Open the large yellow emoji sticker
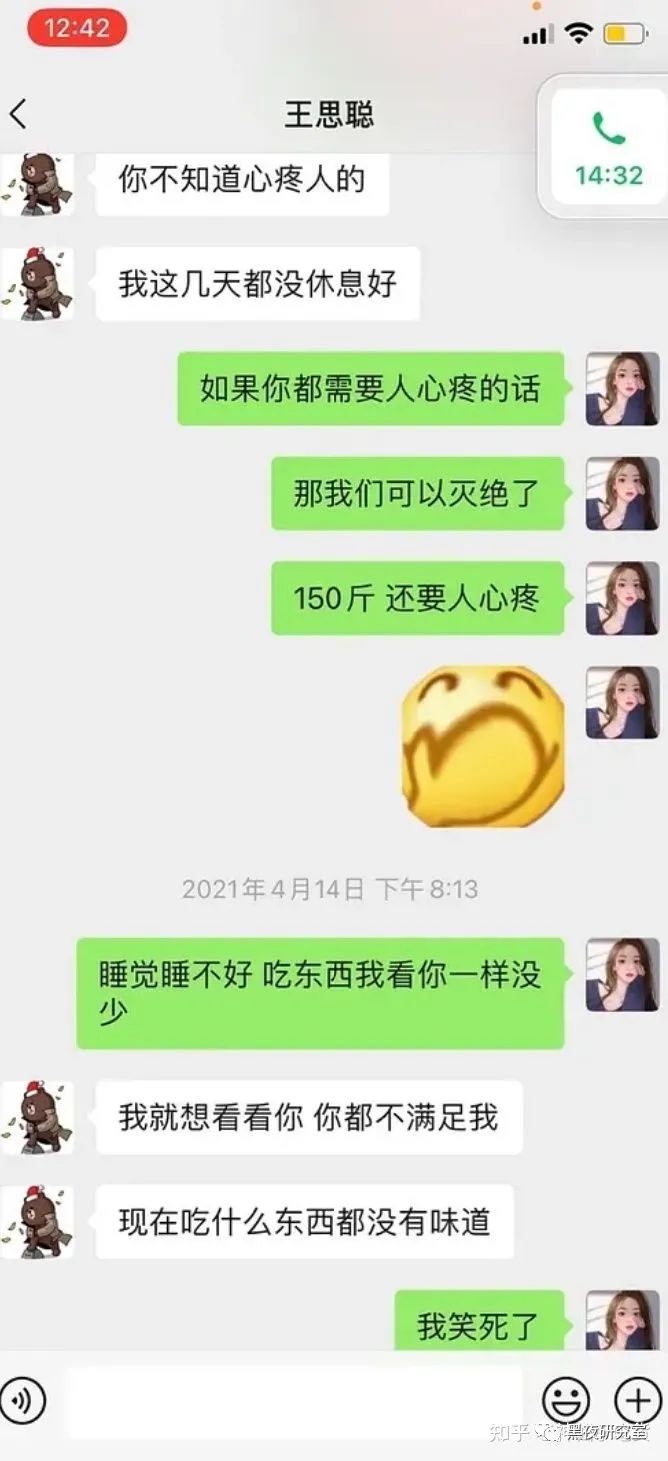 [x=483, y=746]
